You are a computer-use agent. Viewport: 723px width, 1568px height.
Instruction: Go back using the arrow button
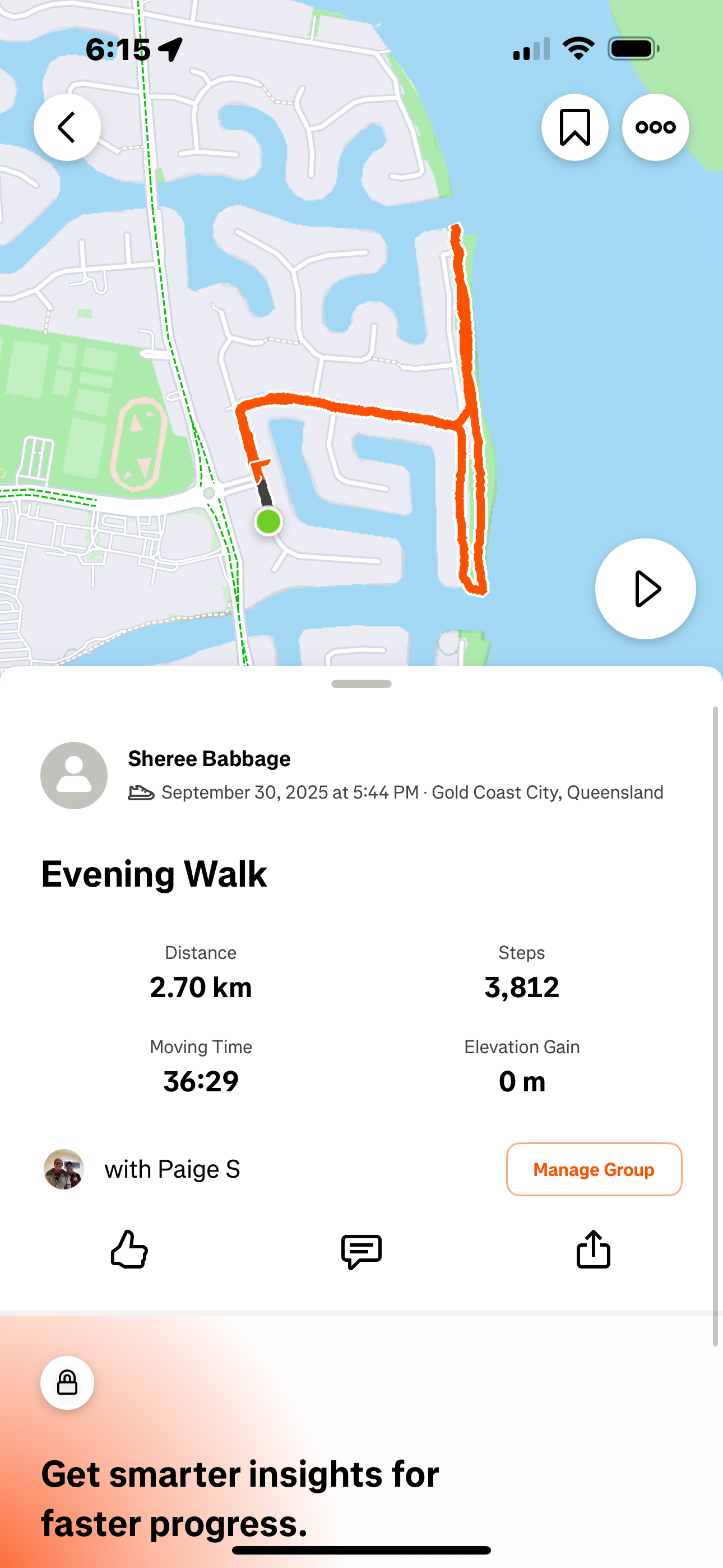pyautogui.click(x=67, y=127)
